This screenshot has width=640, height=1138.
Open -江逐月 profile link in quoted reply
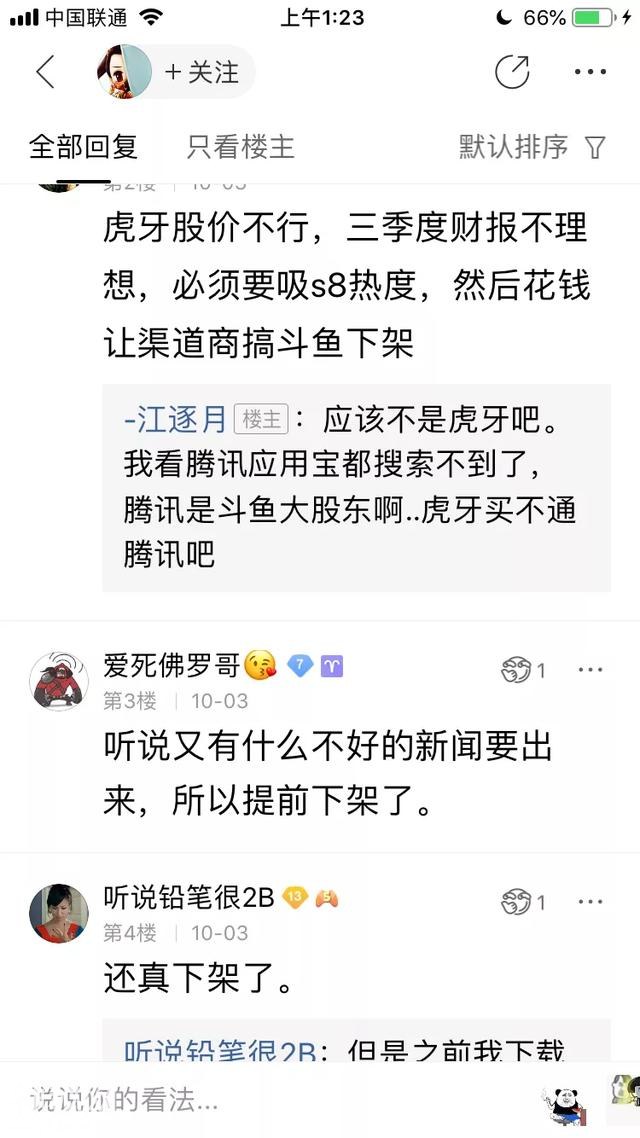pos(175,421)
